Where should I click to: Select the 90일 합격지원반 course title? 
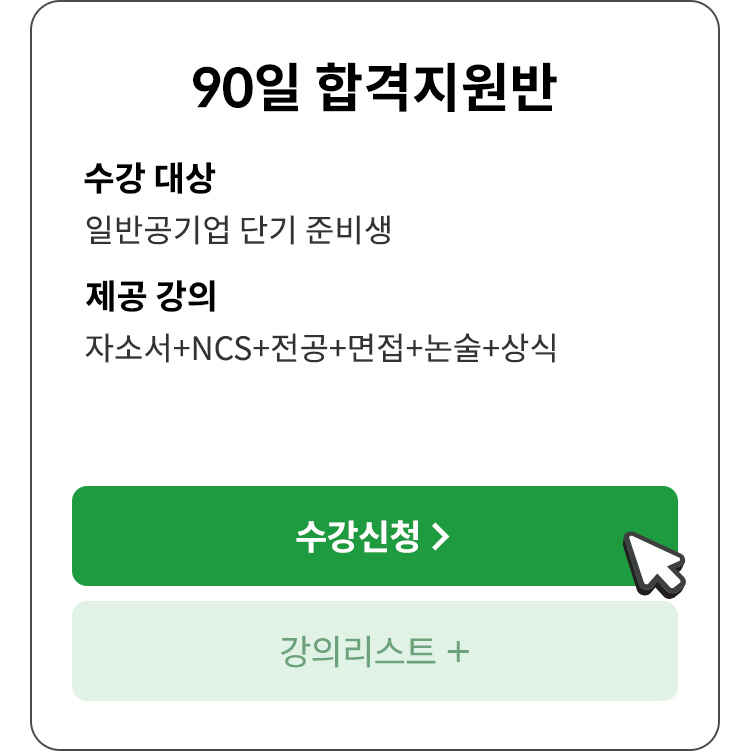click(x=375, y=87)
